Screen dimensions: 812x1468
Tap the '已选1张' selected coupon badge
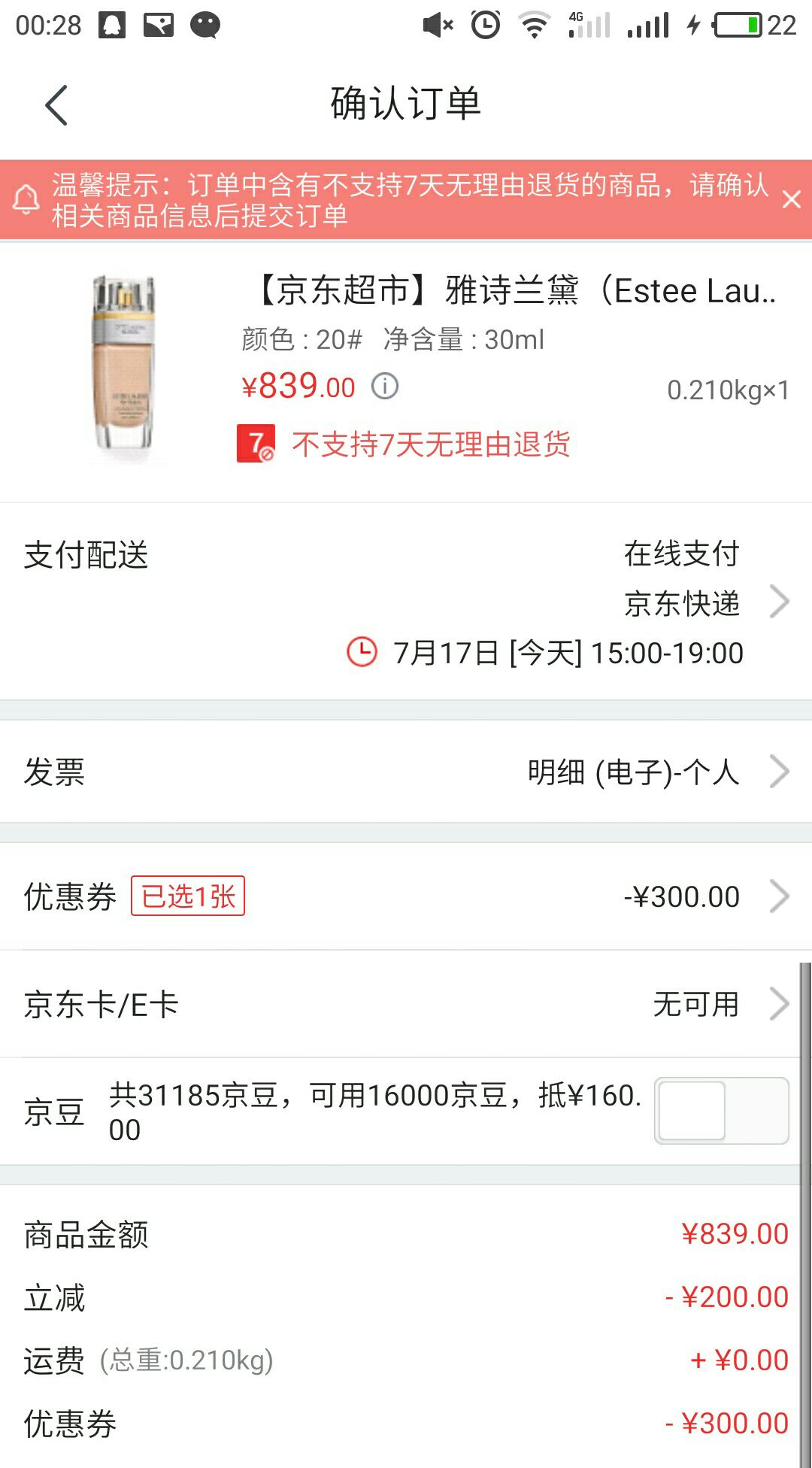coord(188,896)
